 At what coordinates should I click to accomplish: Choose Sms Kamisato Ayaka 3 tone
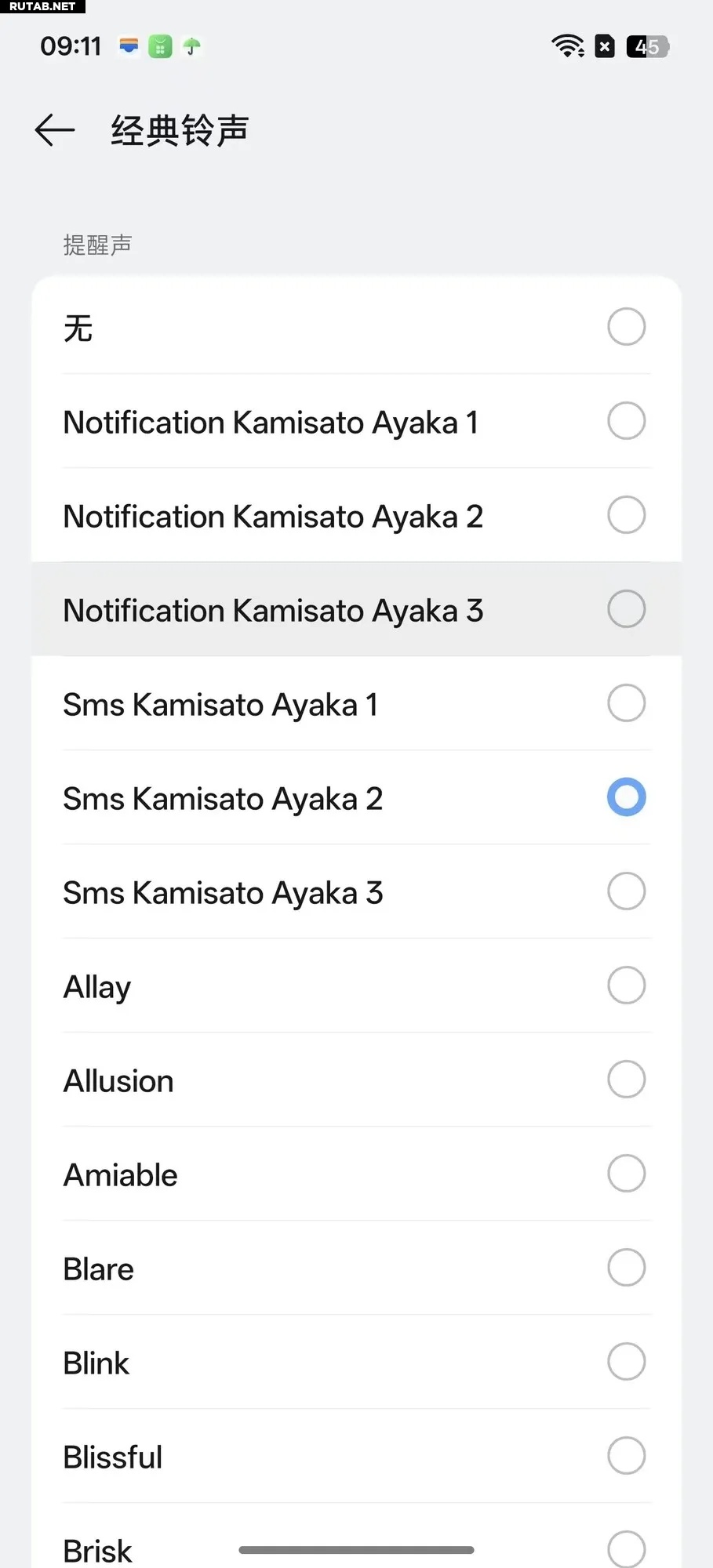point(626,891)
